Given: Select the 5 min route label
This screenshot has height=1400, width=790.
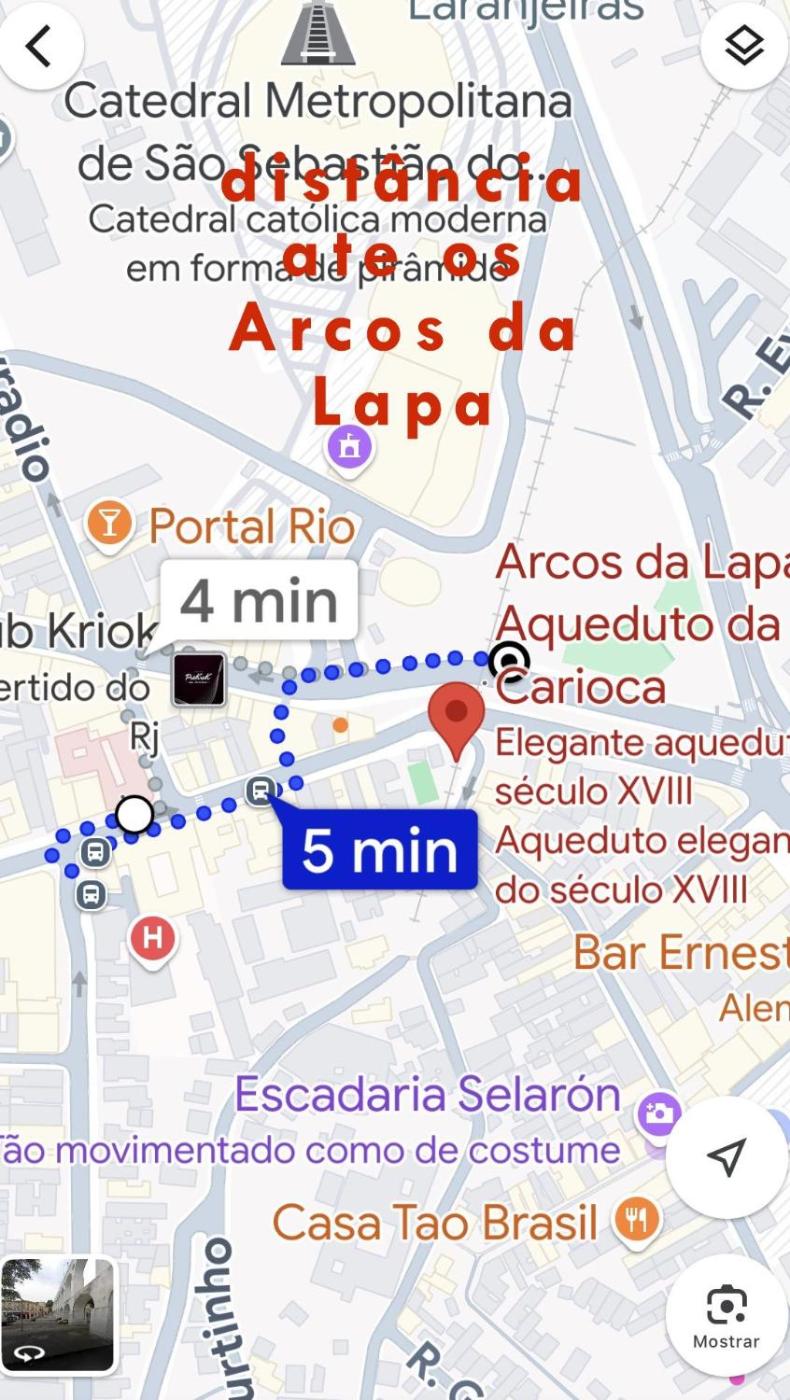Looking at the screenshot, I should pyautogui.click(x=380, y=850).
